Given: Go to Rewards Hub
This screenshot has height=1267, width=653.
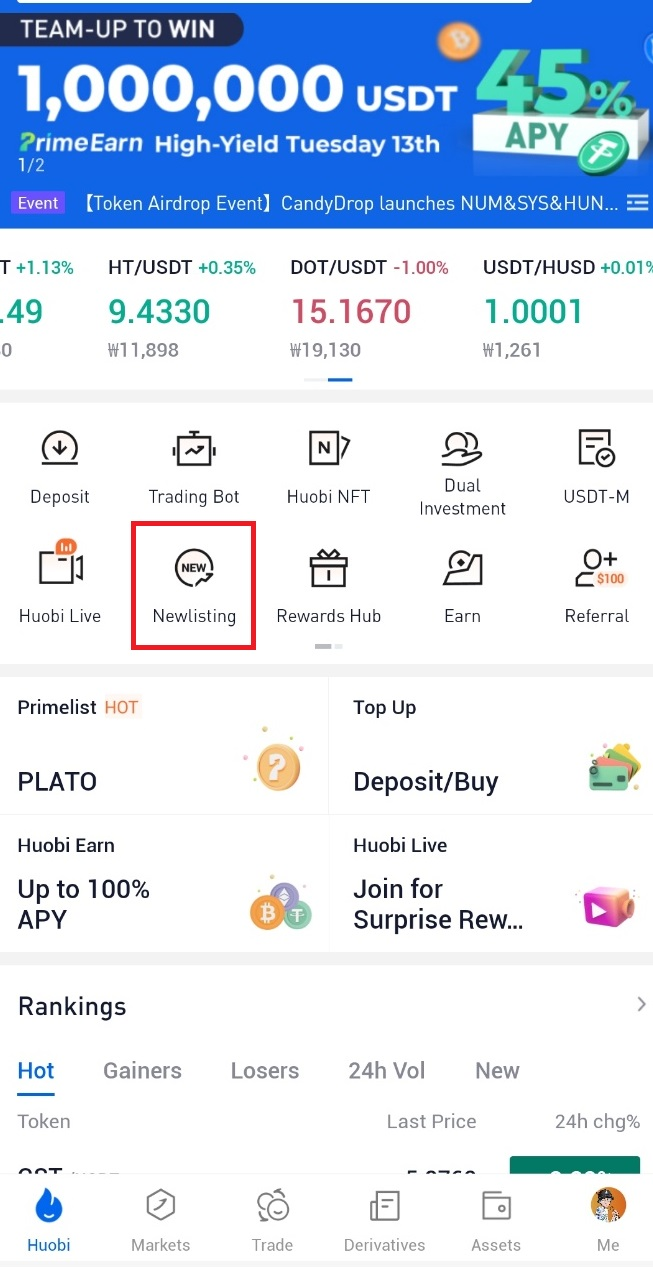Looking at the screenshot, I should pos(328,586).
